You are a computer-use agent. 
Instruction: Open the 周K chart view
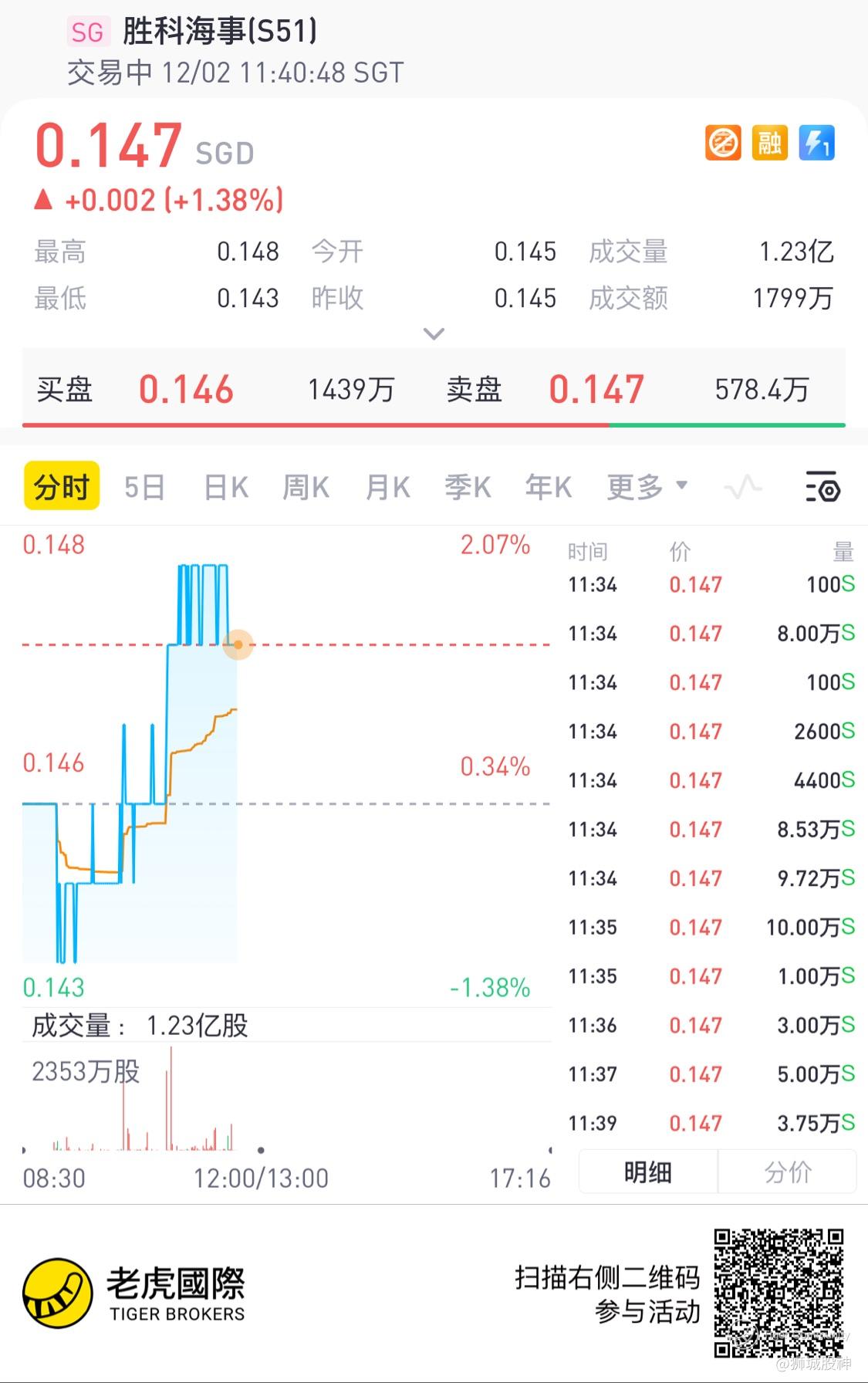point(306,487)
